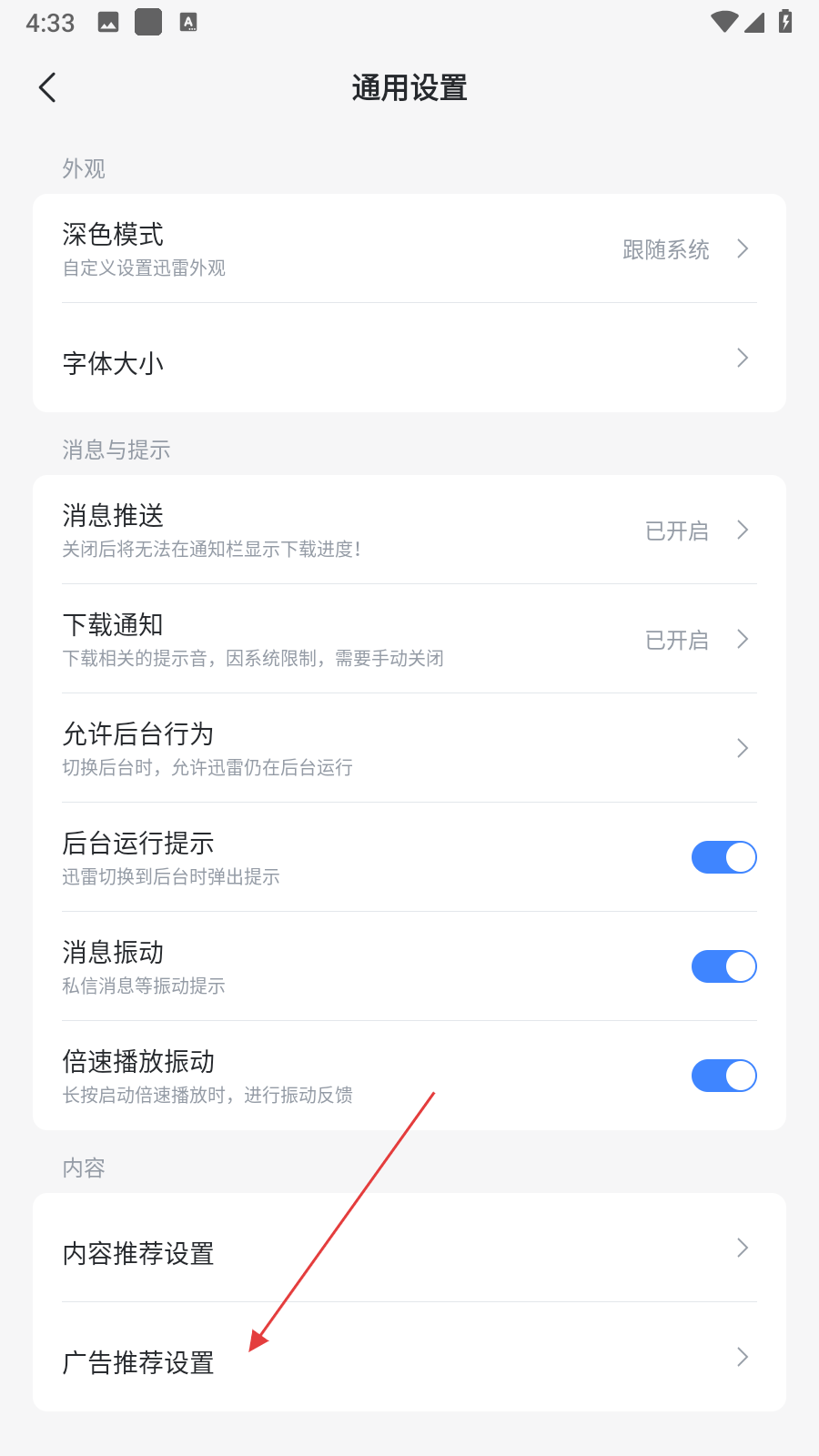
Task: Open 允许后台行为 setting
Action: (x=409, y=749)
